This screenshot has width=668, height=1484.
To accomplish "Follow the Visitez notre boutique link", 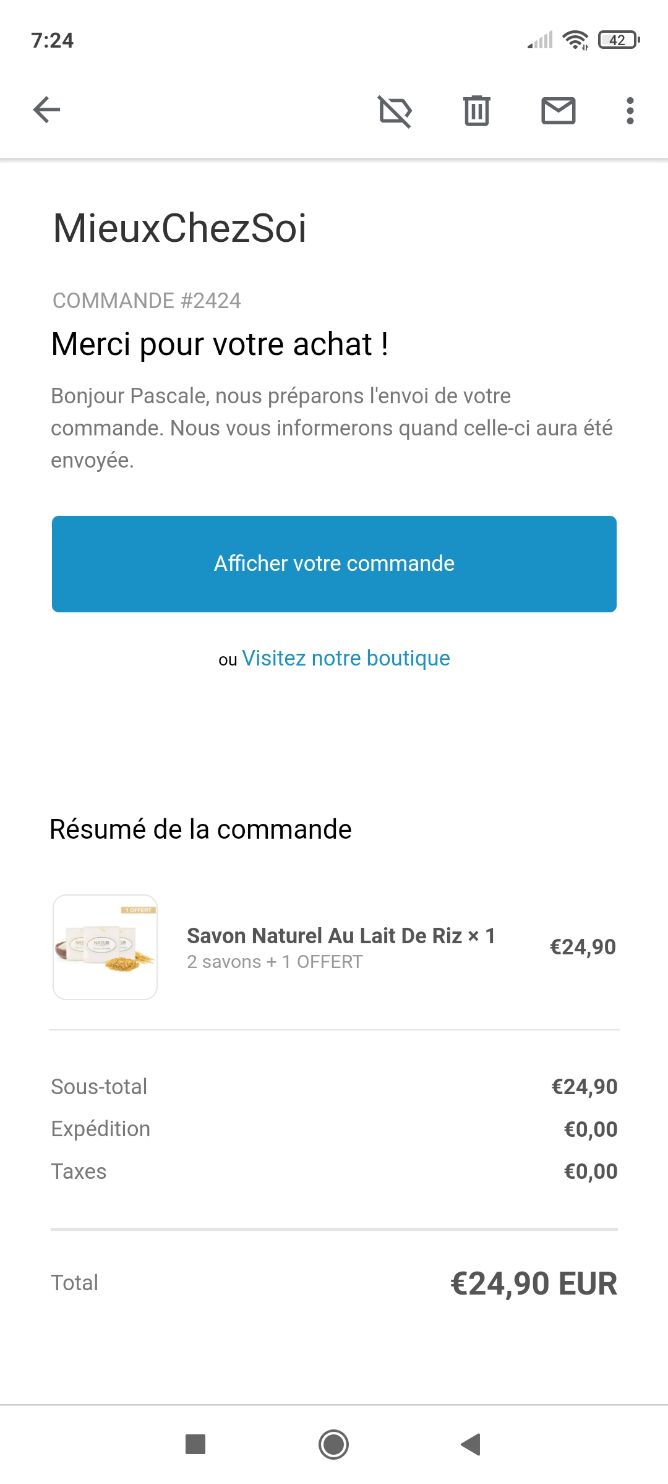I will [346, 658].
